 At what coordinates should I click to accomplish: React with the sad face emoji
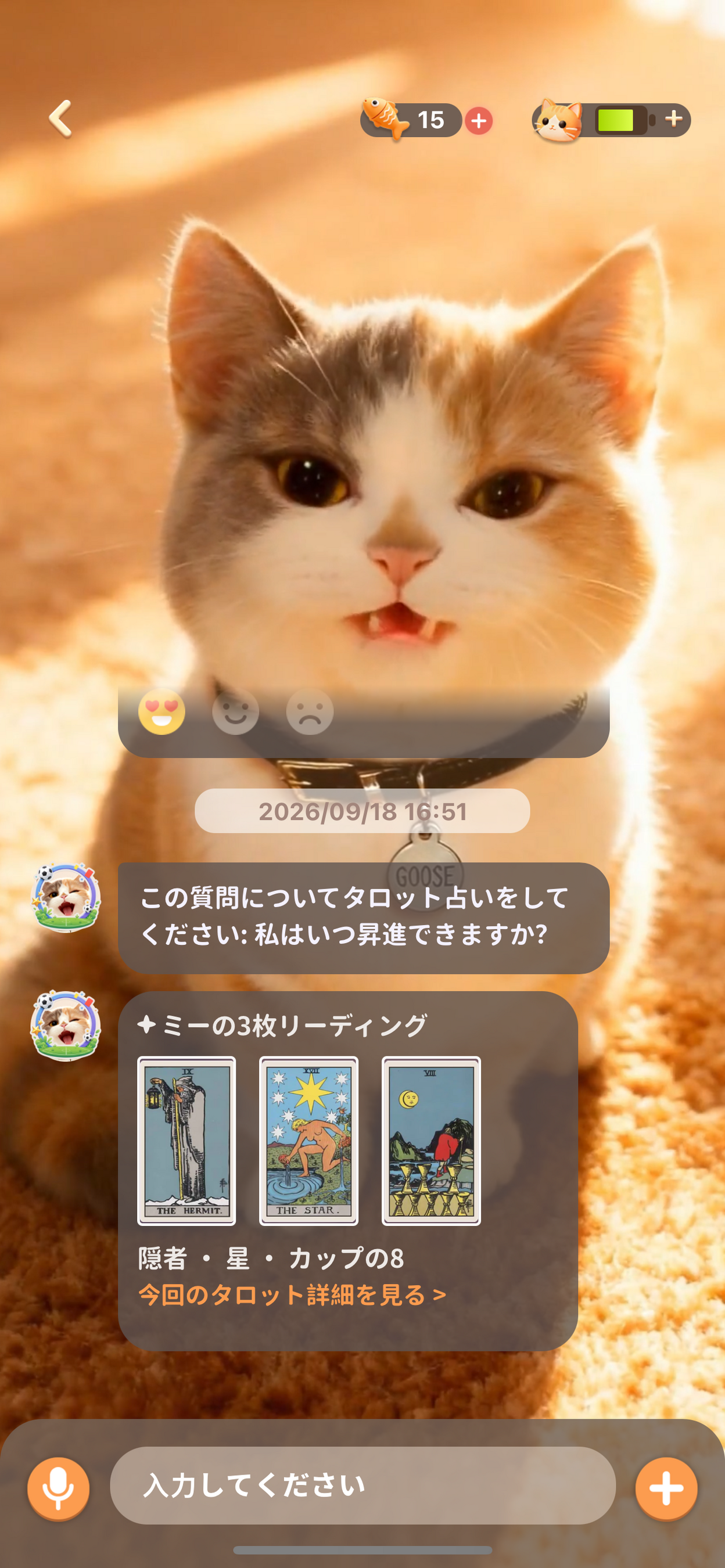[x=310, y=711]
